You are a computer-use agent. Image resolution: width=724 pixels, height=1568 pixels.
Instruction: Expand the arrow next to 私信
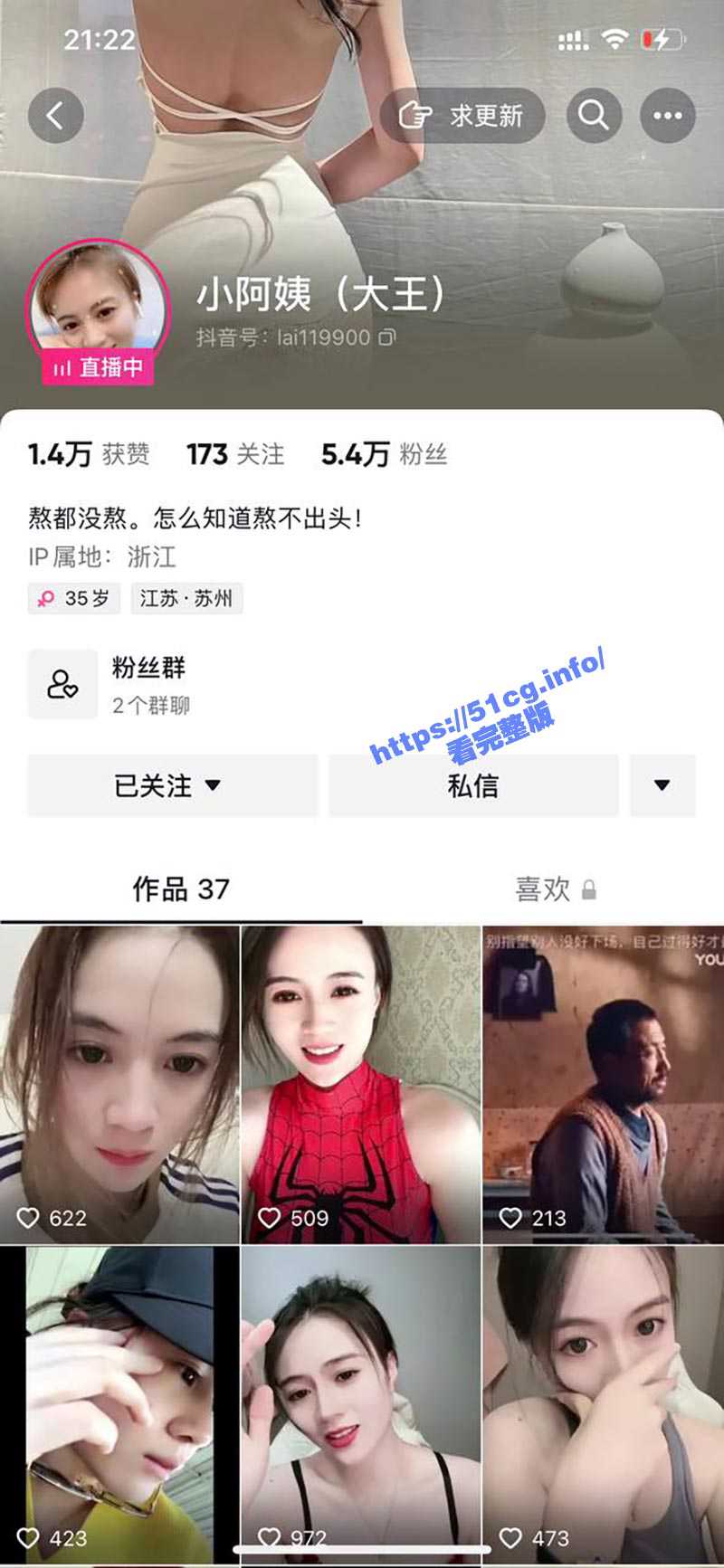[662, 785]
